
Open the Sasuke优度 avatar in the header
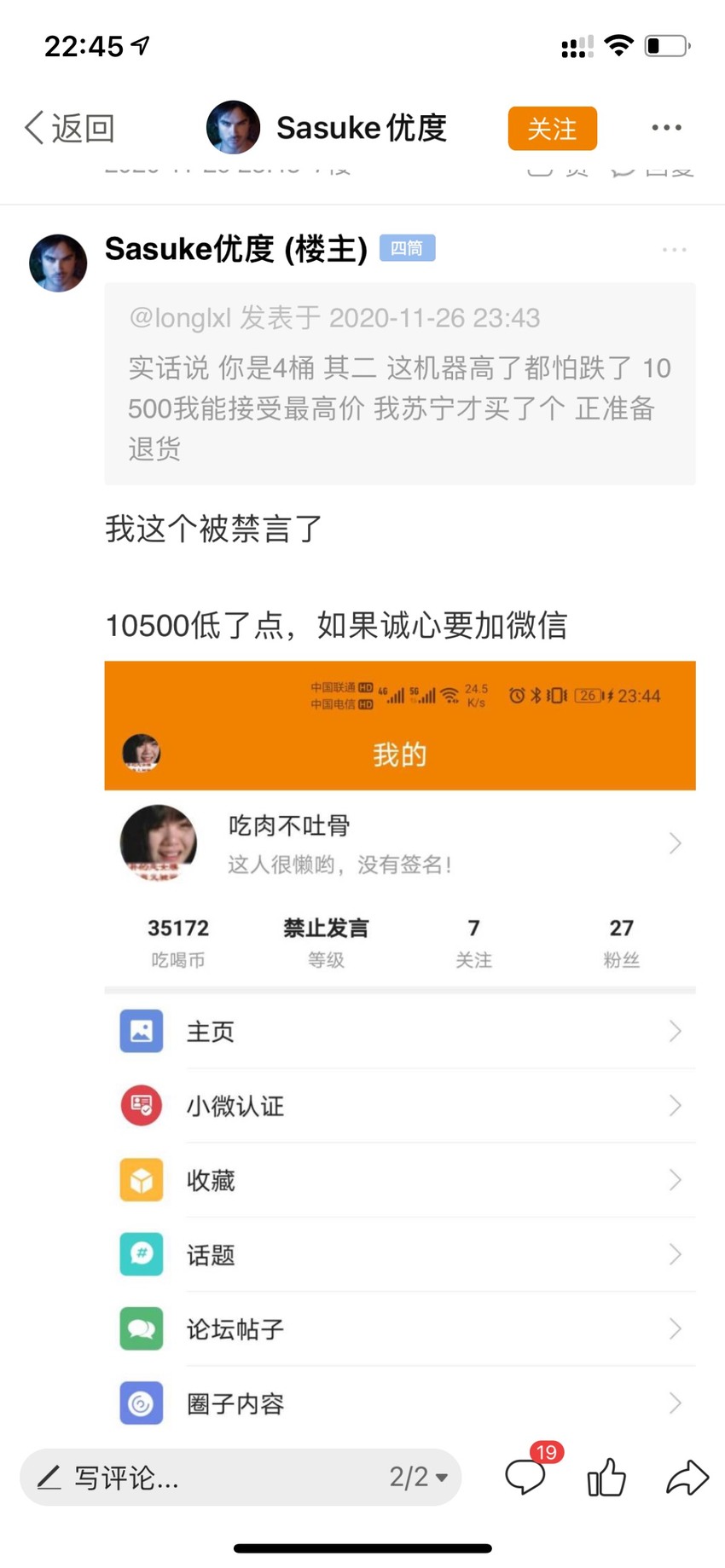[233, 127]
